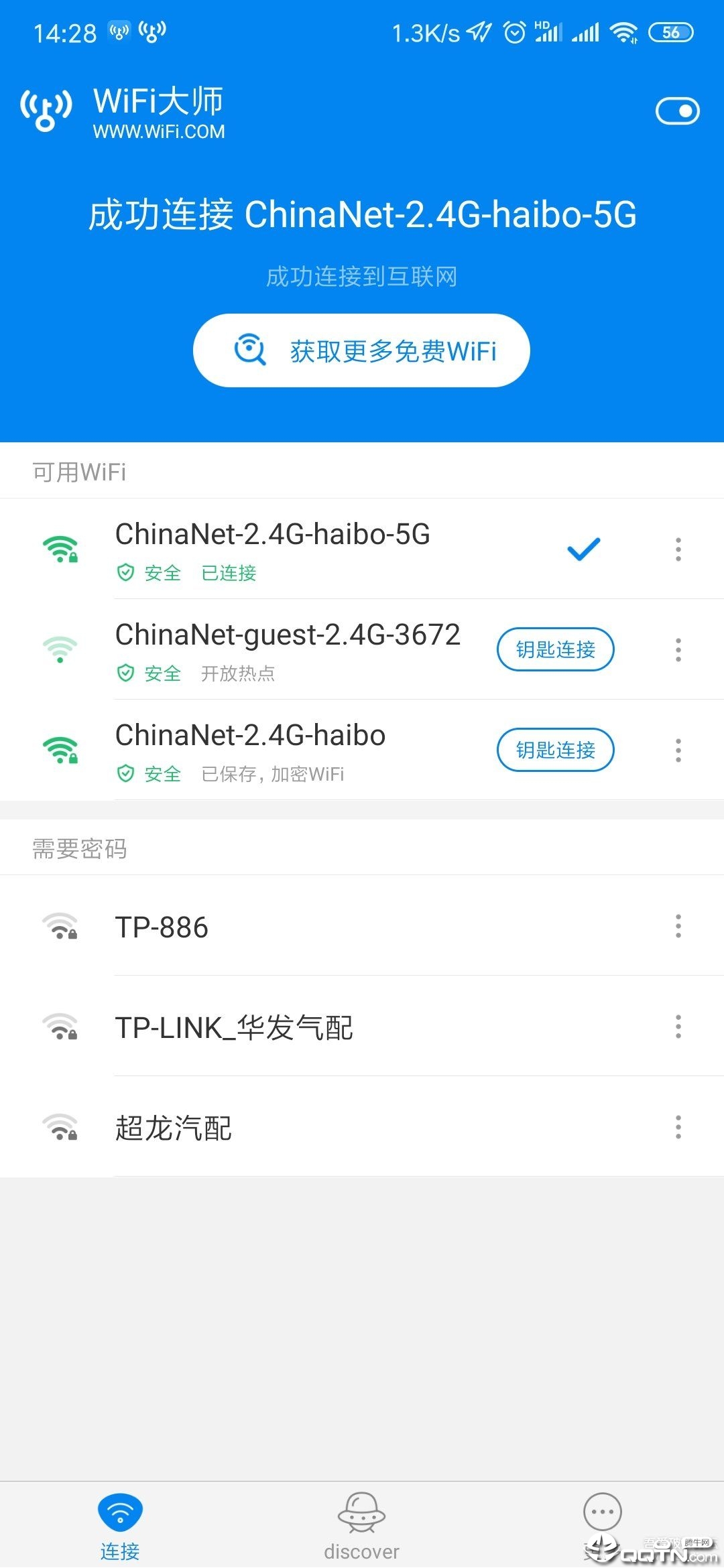The image size is (724, 1568).
Task: Open more options for ChinaNet-guest-2.4G-3672
Action: tap(678, 650)
